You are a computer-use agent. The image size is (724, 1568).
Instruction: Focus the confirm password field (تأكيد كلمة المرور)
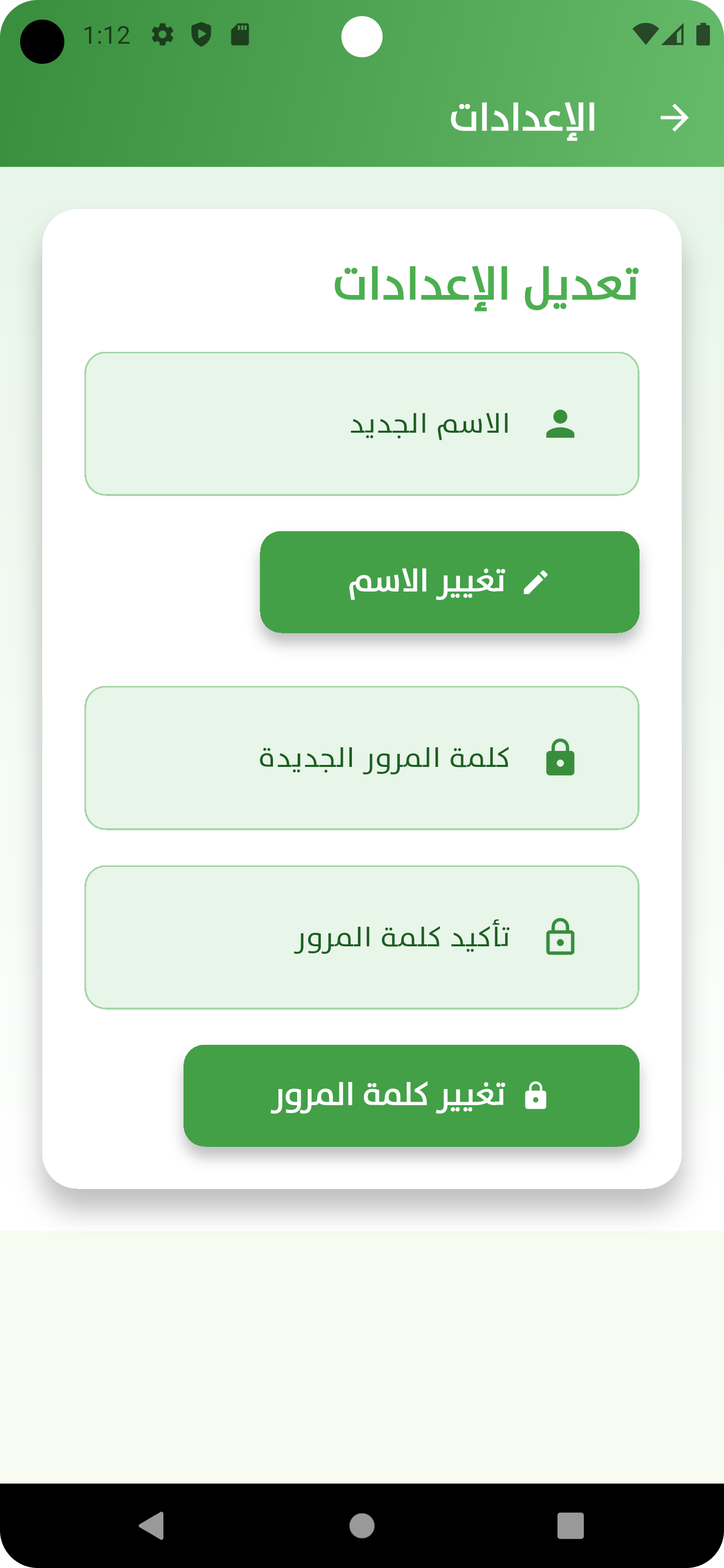coord(361,937)
